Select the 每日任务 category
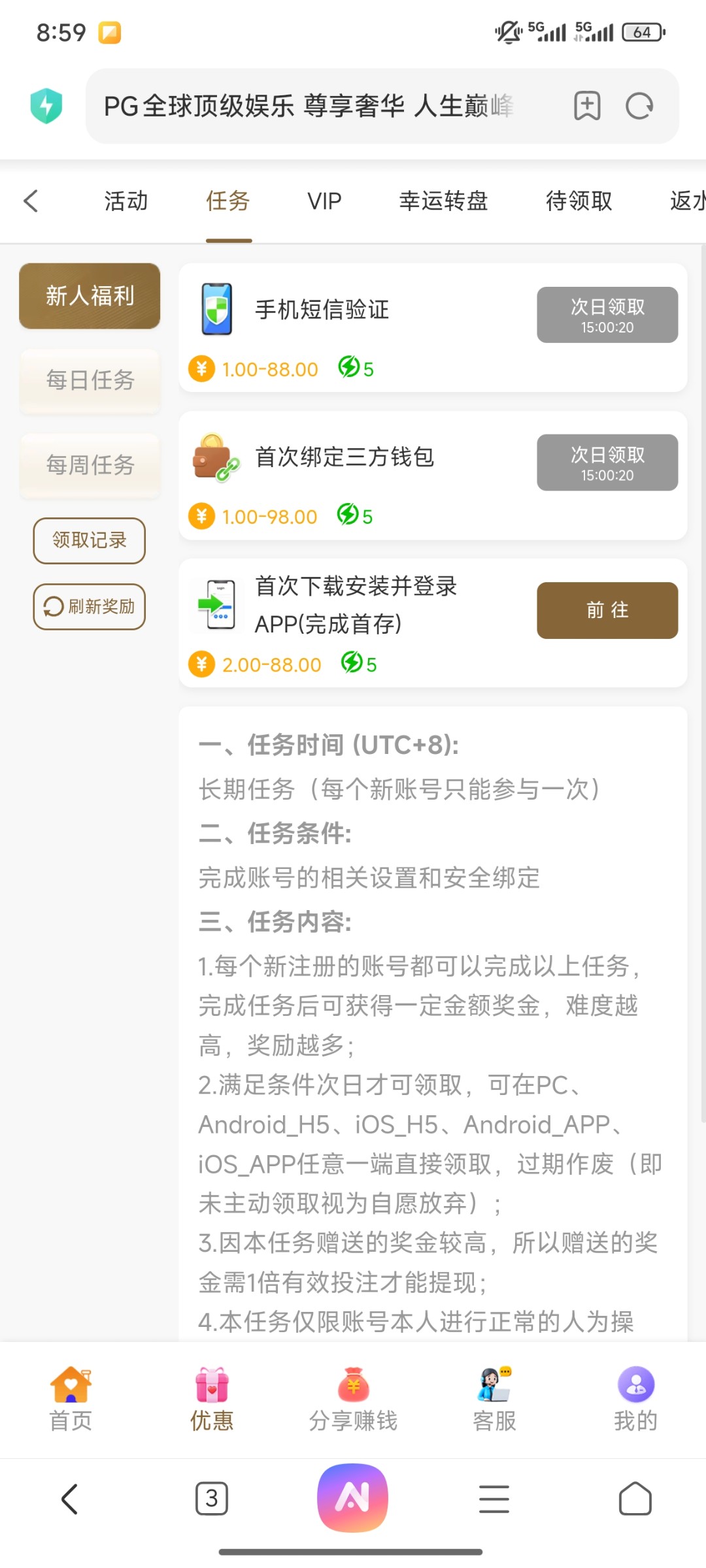 (90, 380)
